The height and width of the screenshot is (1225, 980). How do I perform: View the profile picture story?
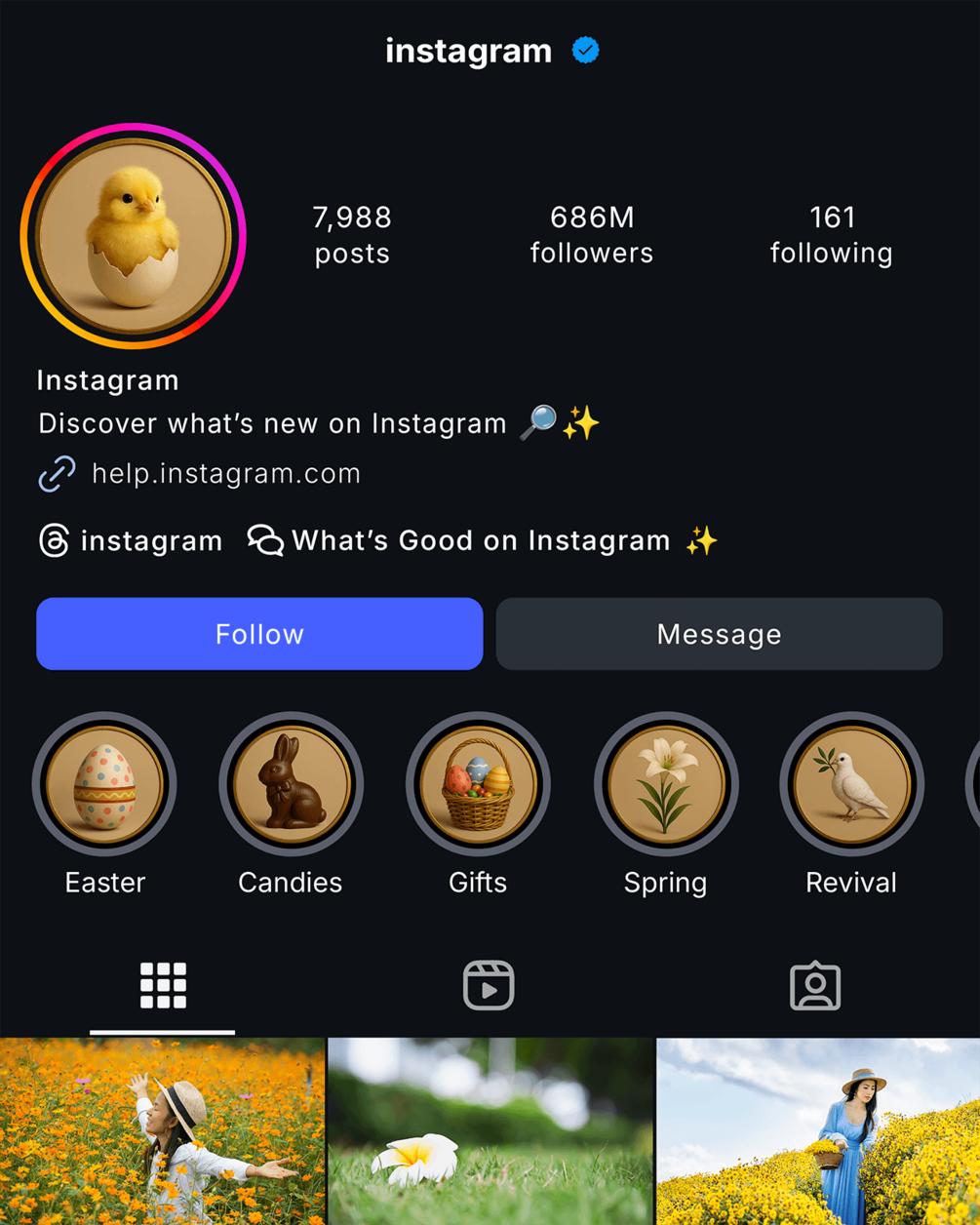tap(134, 236)
